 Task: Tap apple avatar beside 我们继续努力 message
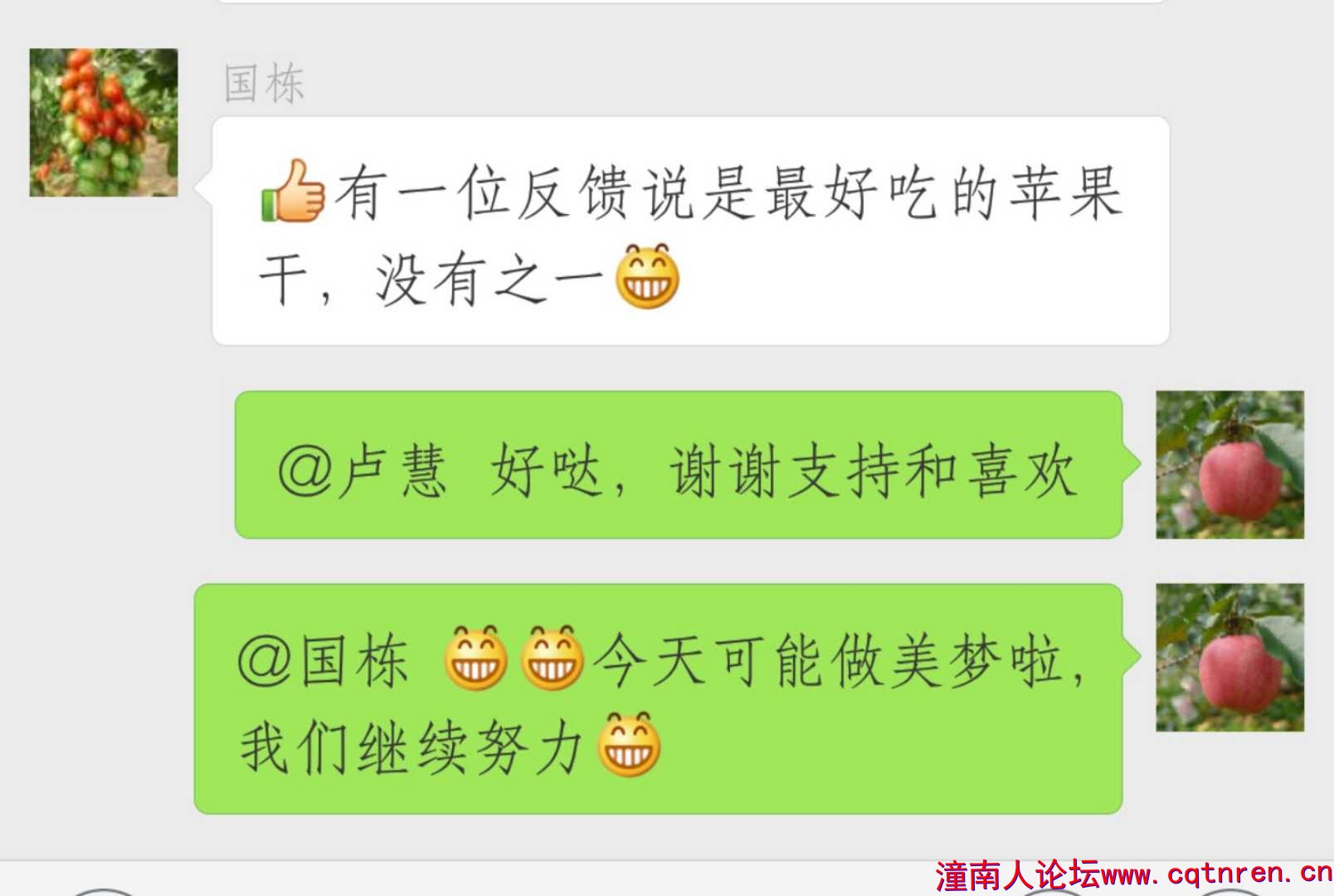[1229, 657]
